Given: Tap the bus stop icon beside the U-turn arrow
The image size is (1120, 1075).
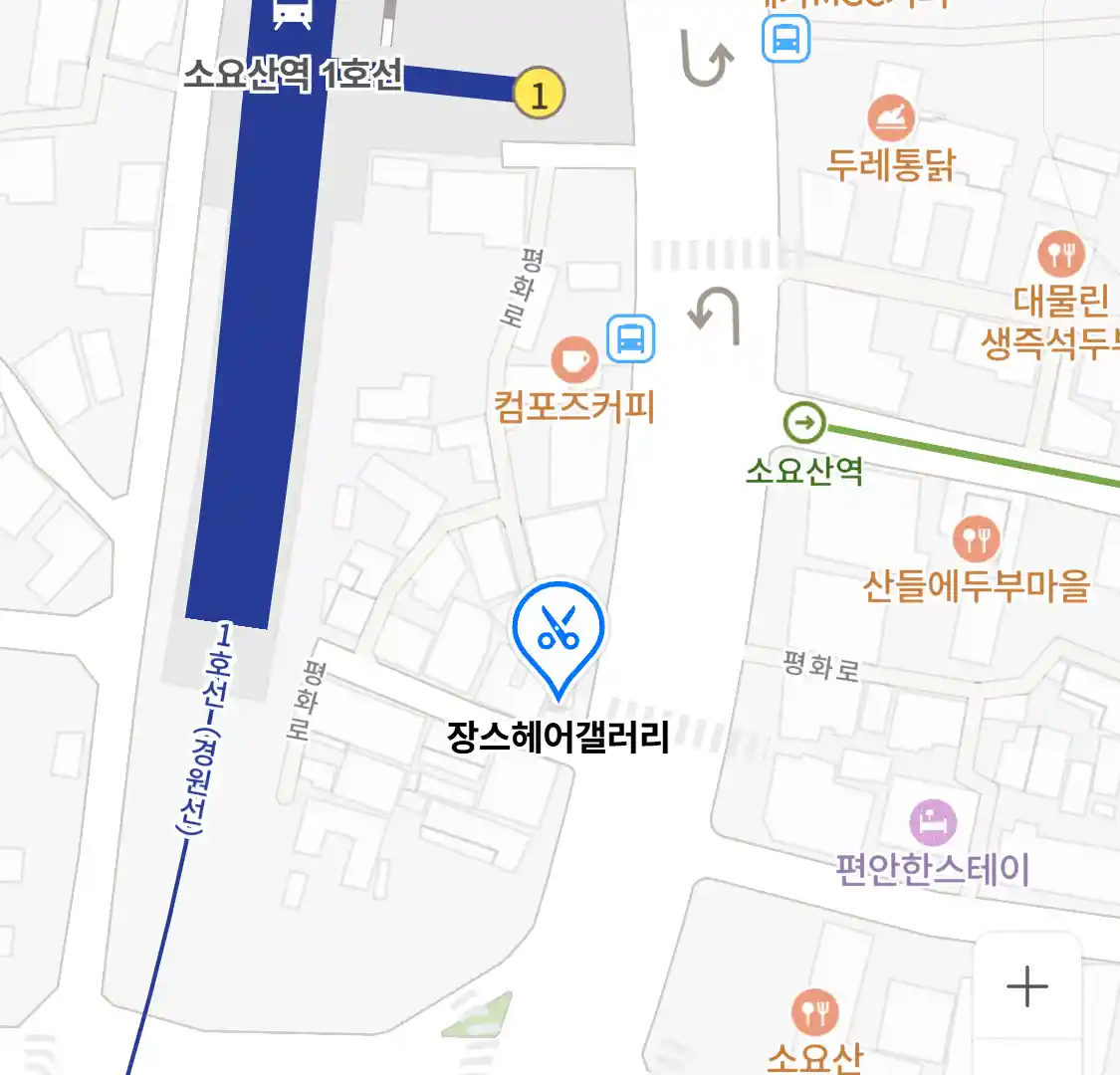Looking at the screenshot, I should [786, 40].
